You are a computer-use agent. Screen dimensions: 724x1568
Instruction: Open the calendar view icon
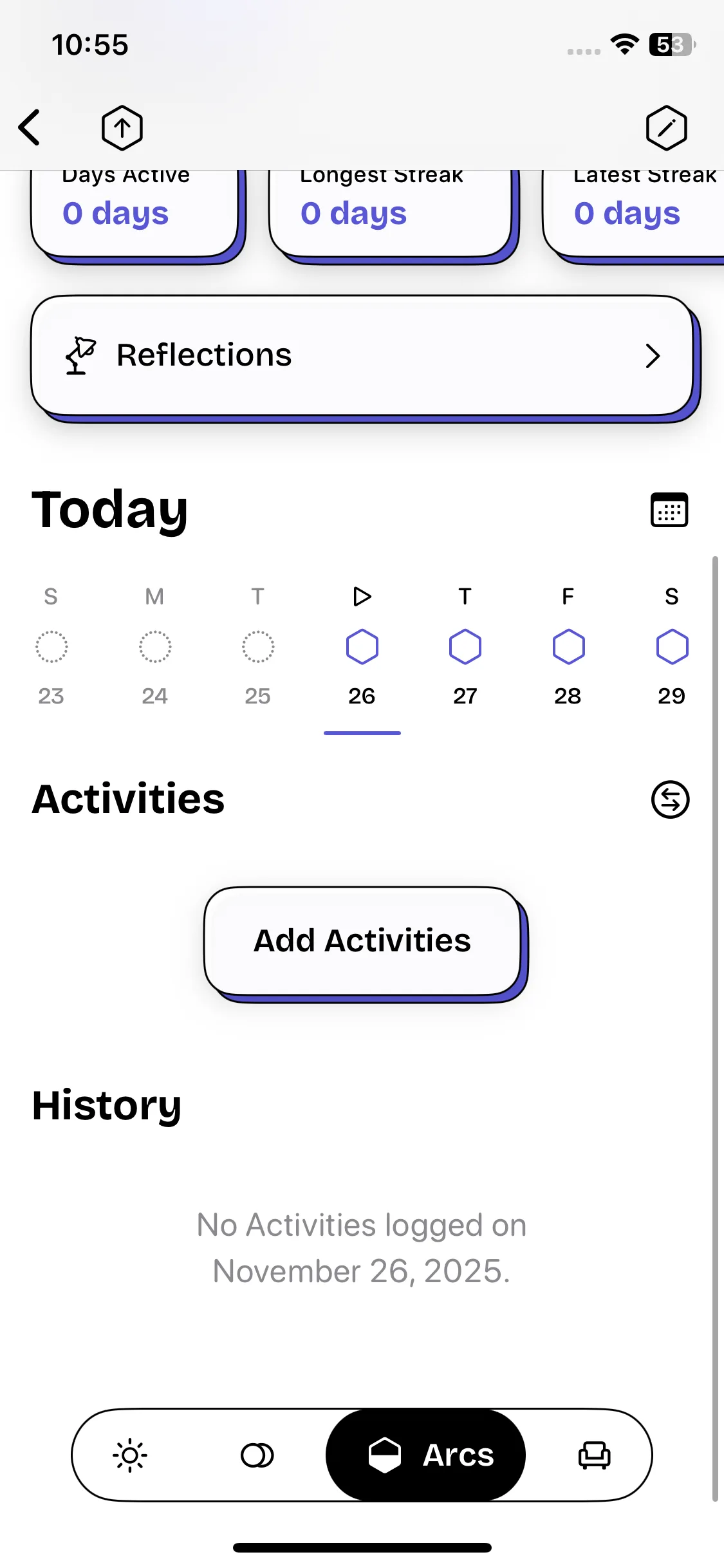pyautogui.click(x=669, y=510)
